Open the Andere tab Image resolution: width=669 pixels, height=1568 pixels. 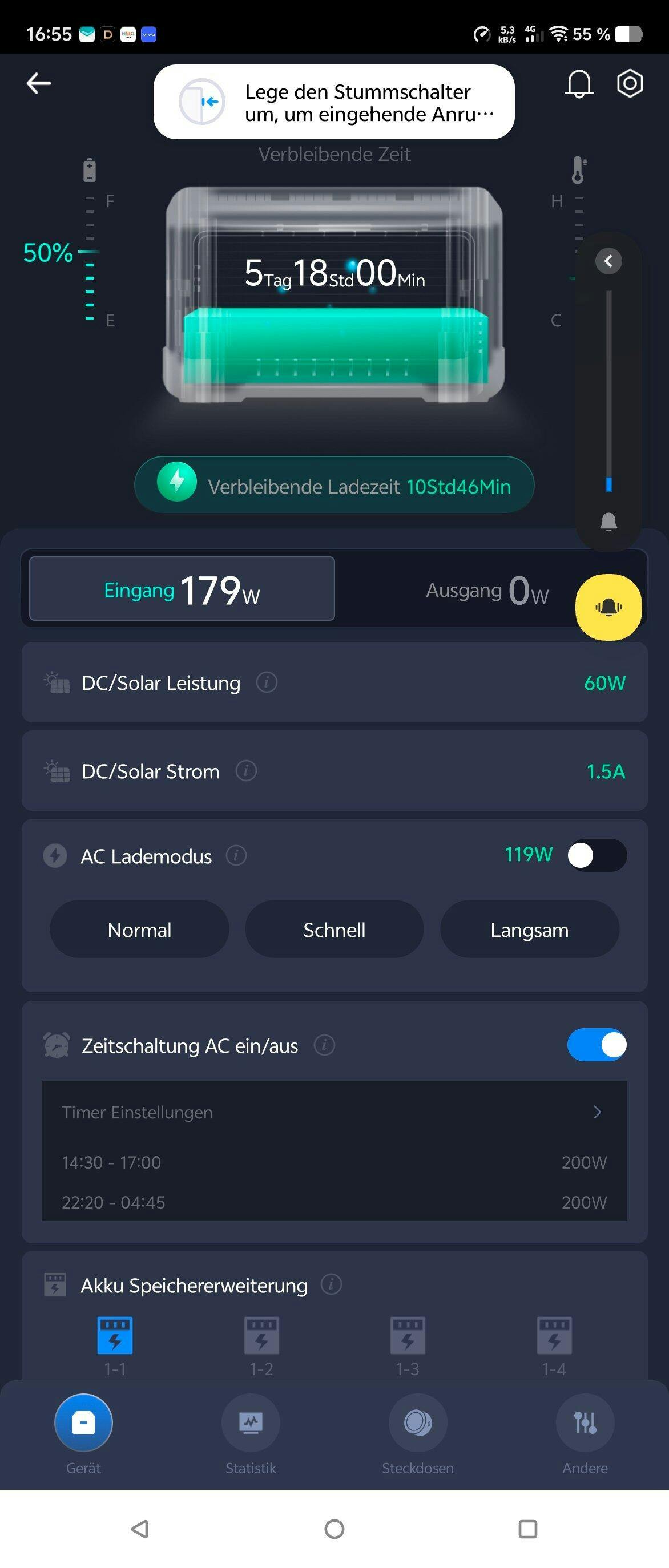click(x=585, y=1433)
